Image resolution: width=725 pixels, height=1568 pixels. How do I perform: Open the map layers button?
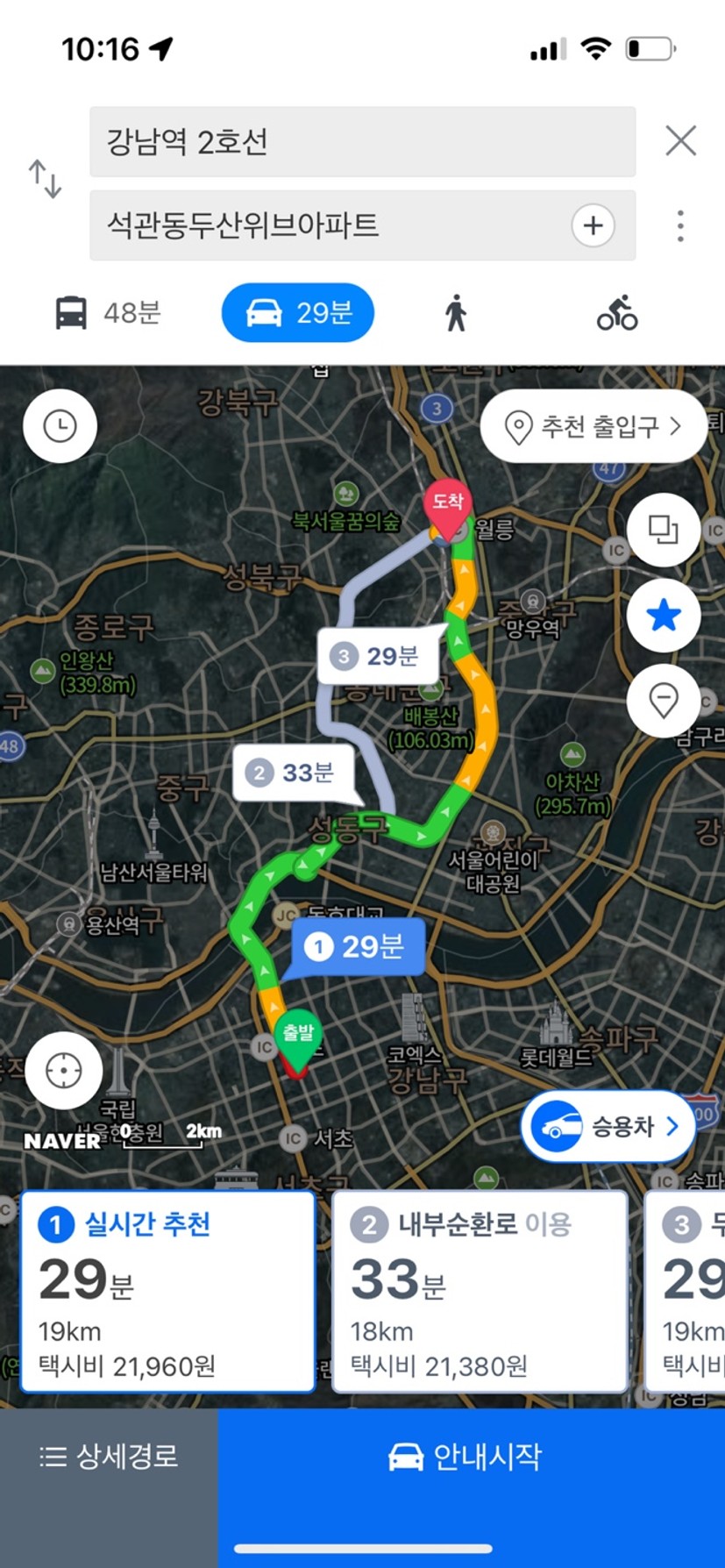[x=663, y=529]
